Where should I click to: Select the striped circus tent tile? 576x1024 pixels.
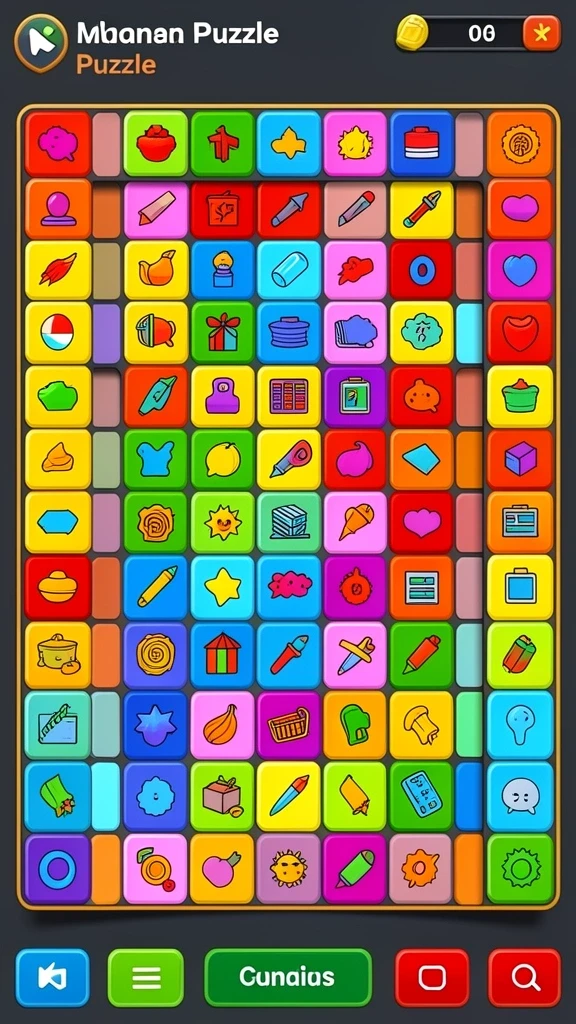[x=223, y=654]
